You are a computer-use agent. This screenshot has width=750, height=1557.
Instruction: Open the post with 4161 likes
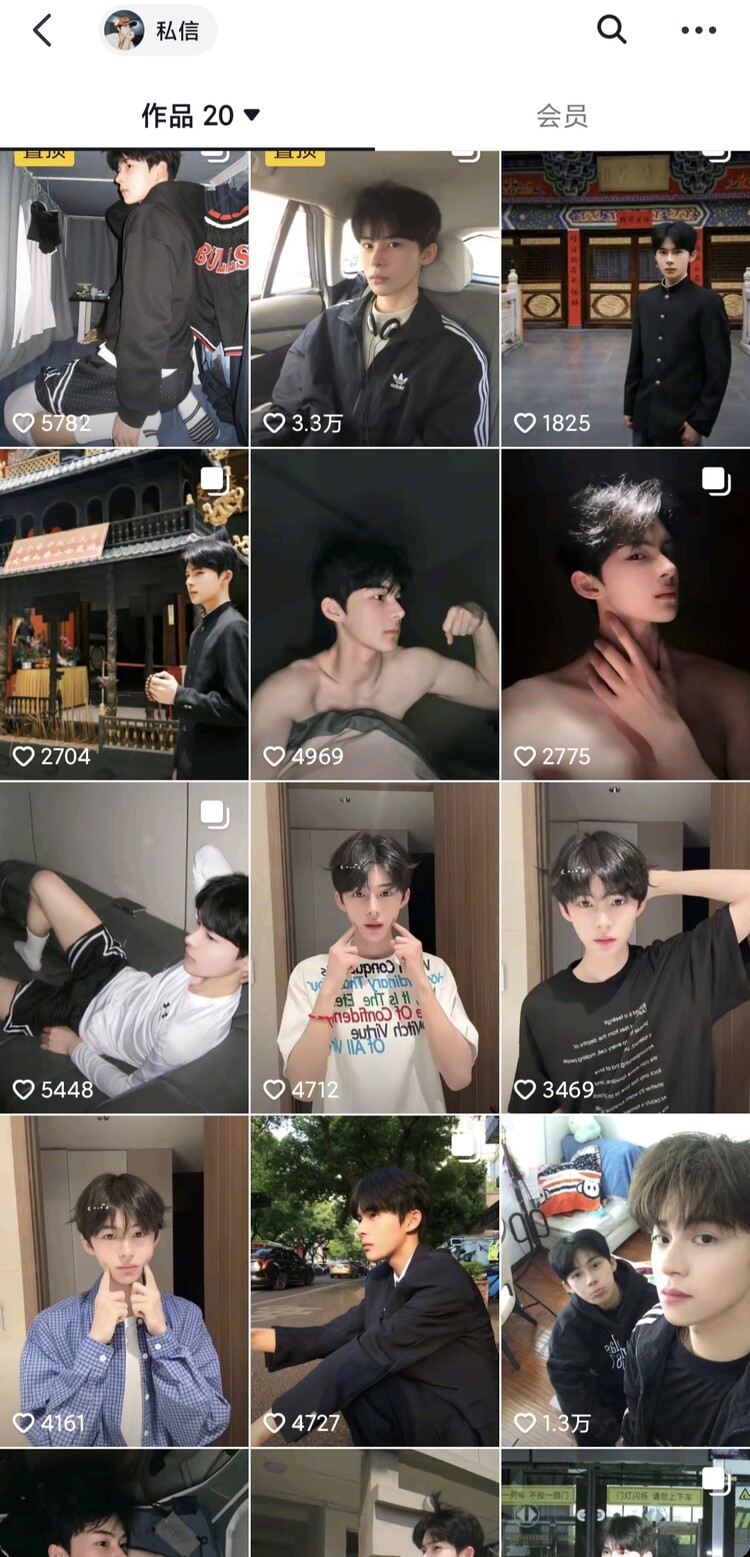[124, 1280]
